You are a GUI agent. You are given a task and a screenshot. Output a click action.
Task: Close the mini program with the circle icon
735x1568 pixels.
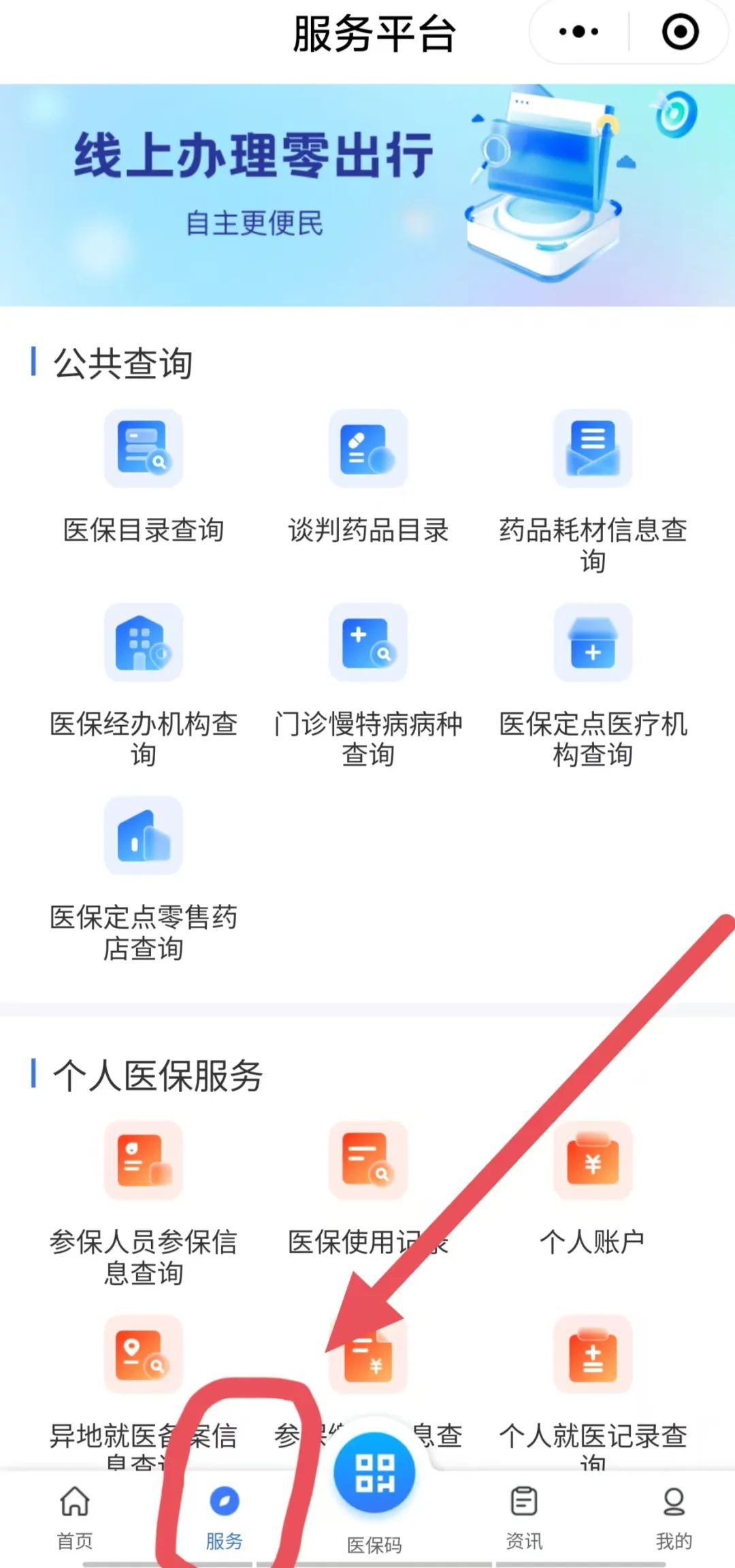point(681,32)
